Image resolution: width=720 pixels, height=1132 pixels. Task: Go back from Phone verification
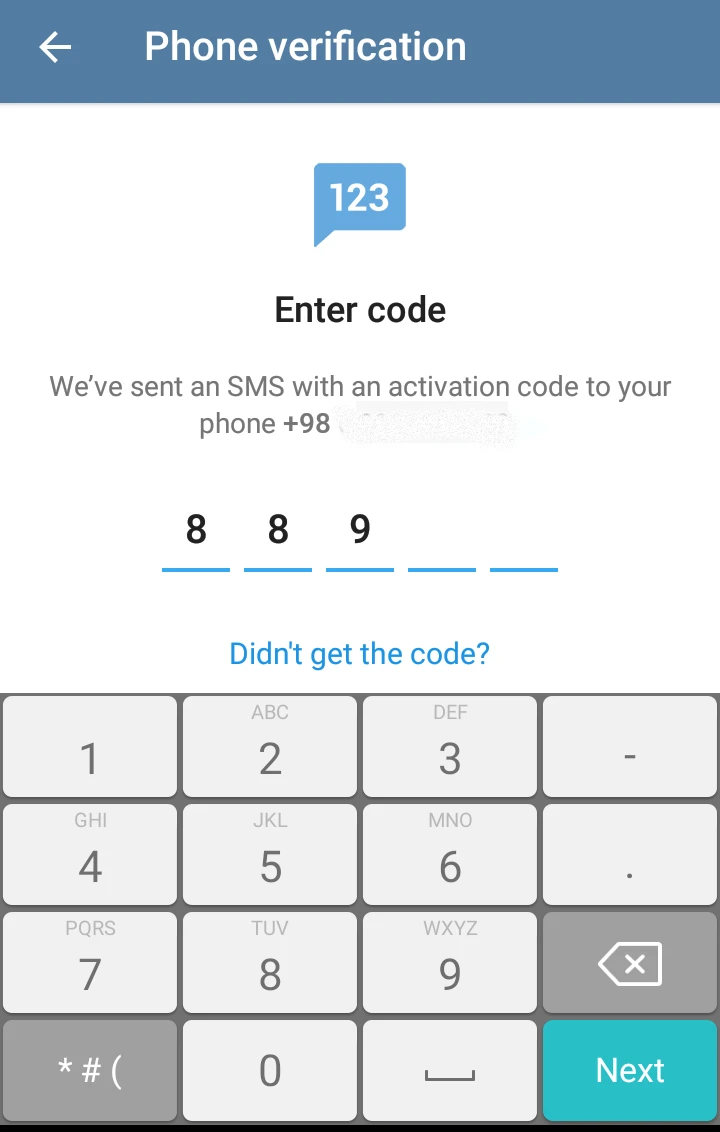56,47
